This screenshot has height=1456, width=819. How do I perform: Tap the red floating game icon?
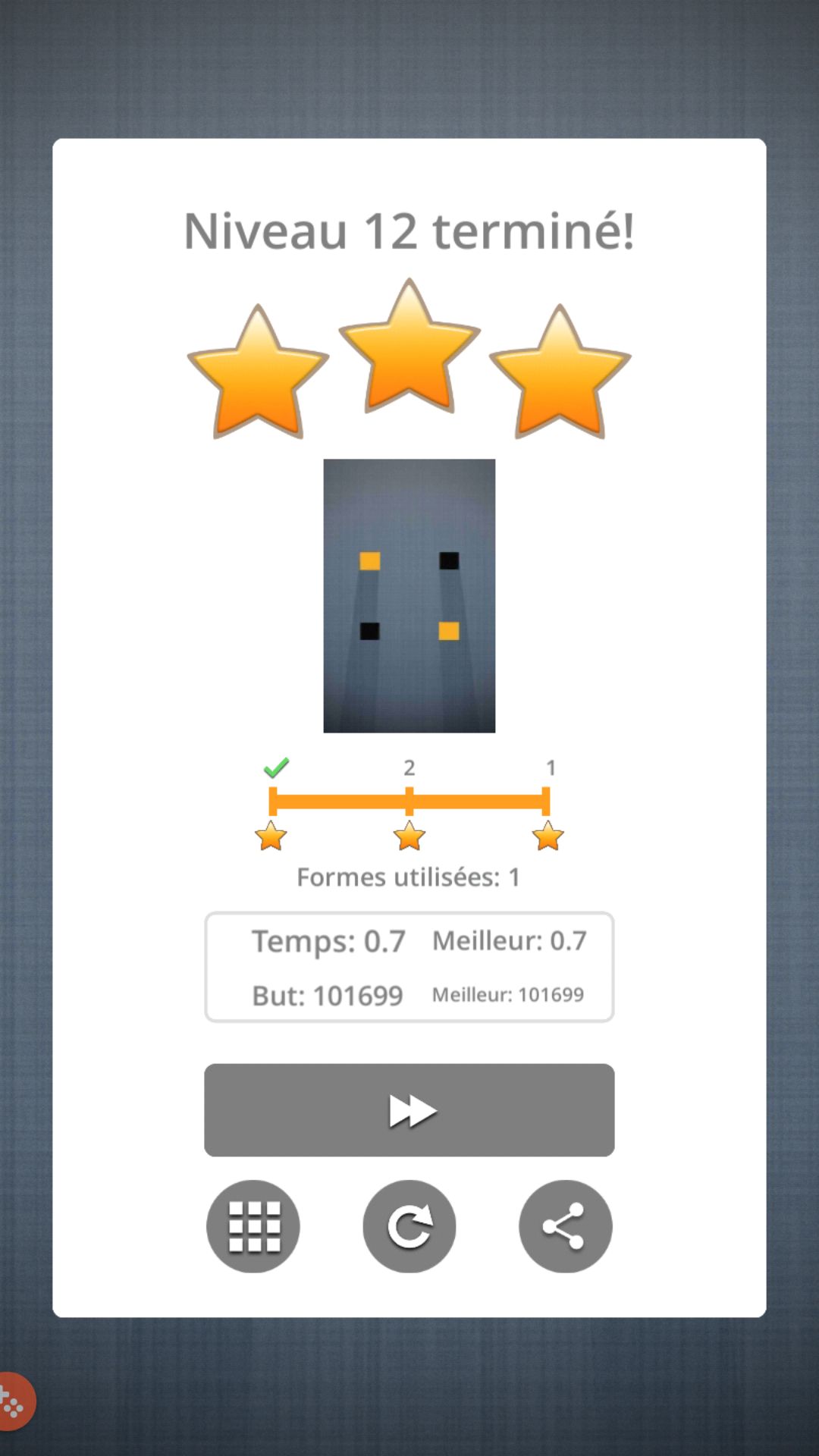(14, 1401)
